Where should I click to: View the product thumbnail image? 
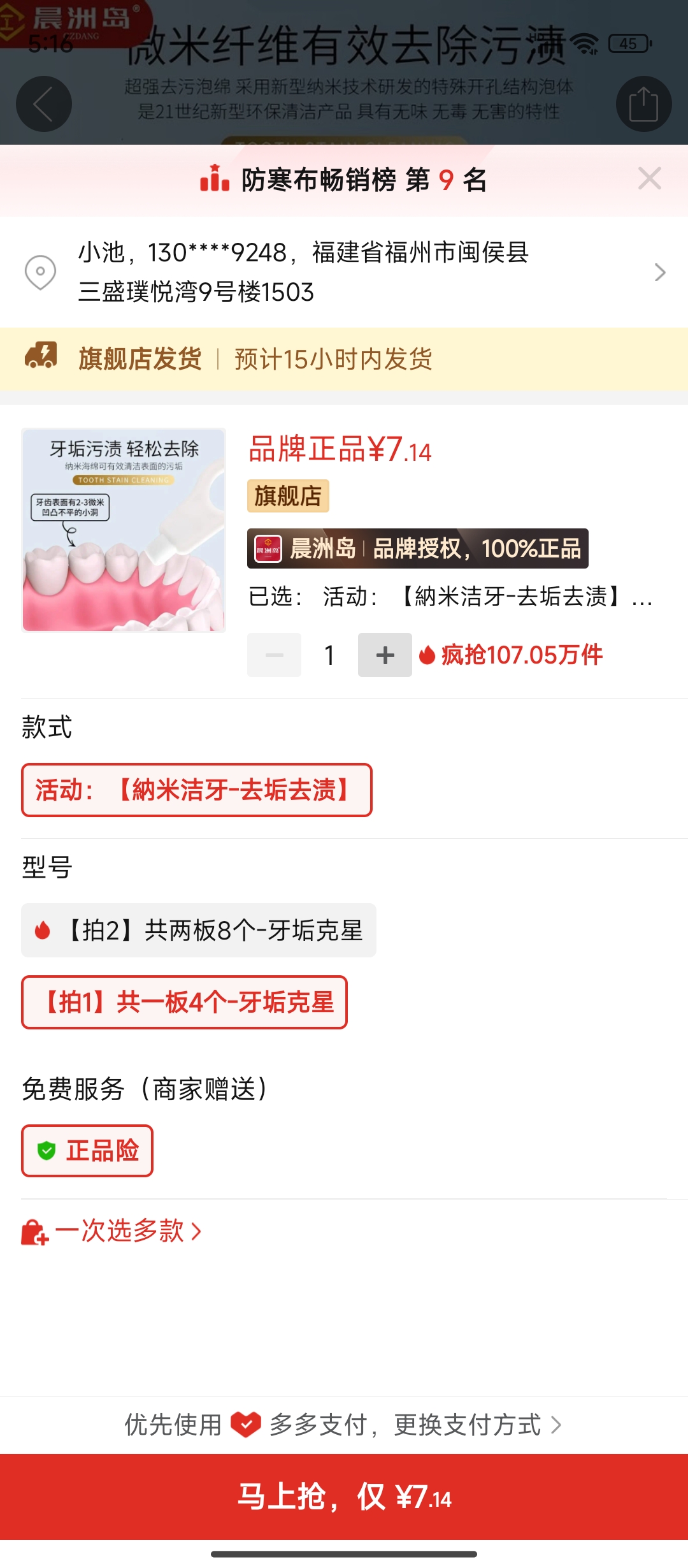click(x=124, y=530)
